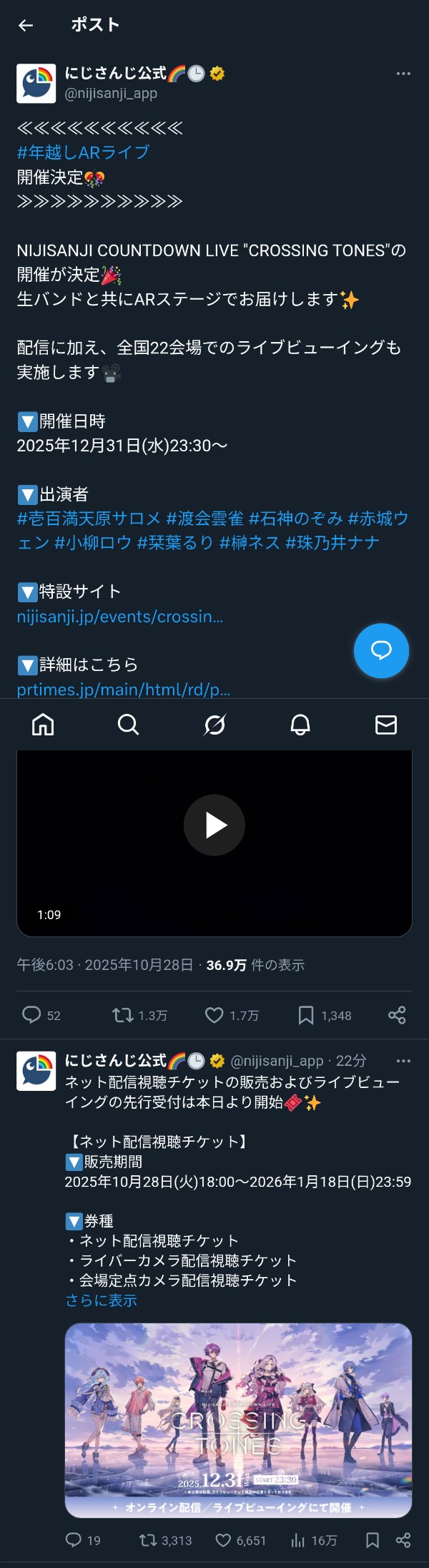Image resolution: width=429 pixels, height=1568 pixels.
Task: Reply to the main post with 52 comments
Action: [41, 1015]
